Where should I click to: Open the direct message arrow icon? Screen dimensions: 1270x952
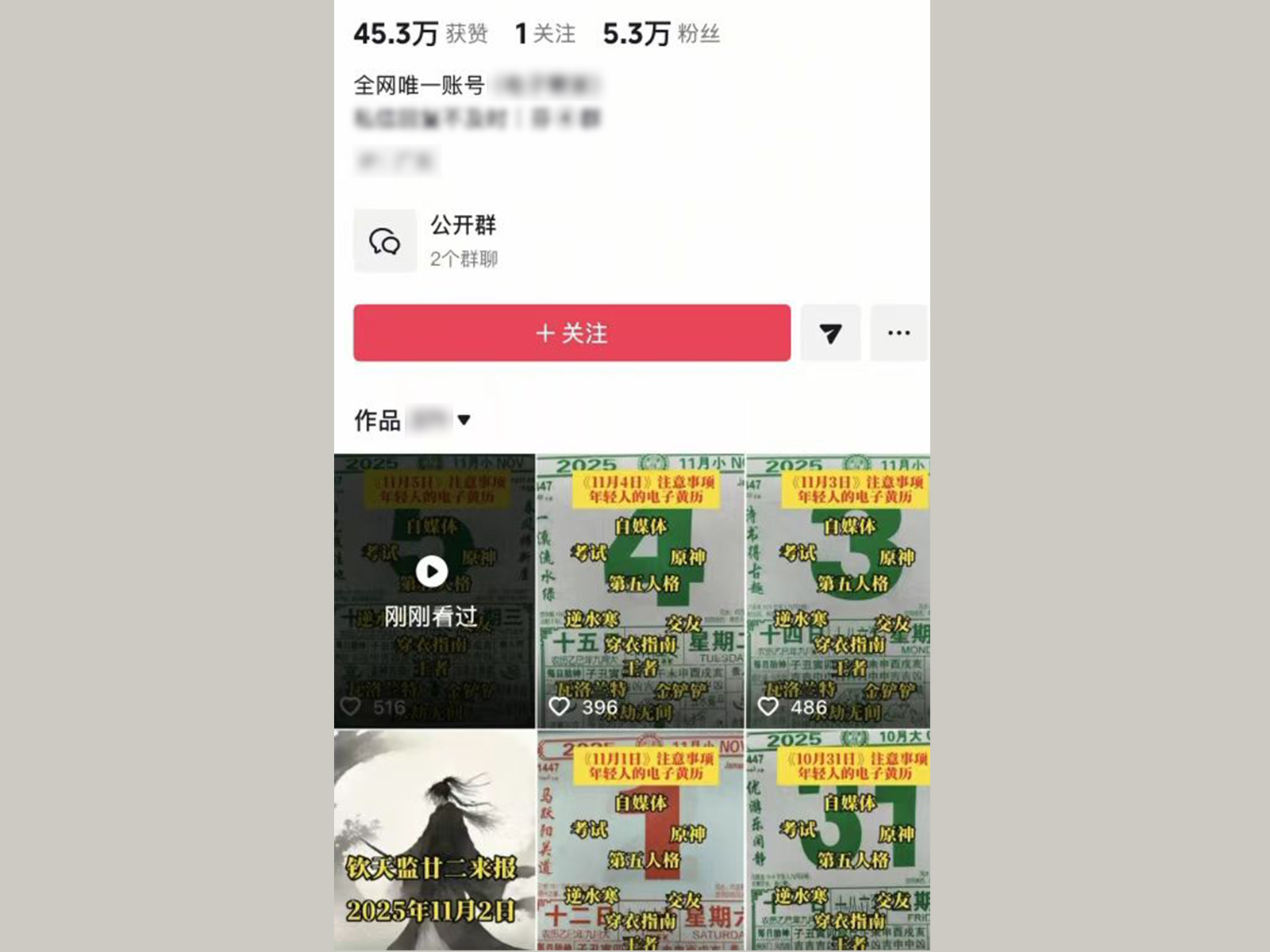point(830,333)
